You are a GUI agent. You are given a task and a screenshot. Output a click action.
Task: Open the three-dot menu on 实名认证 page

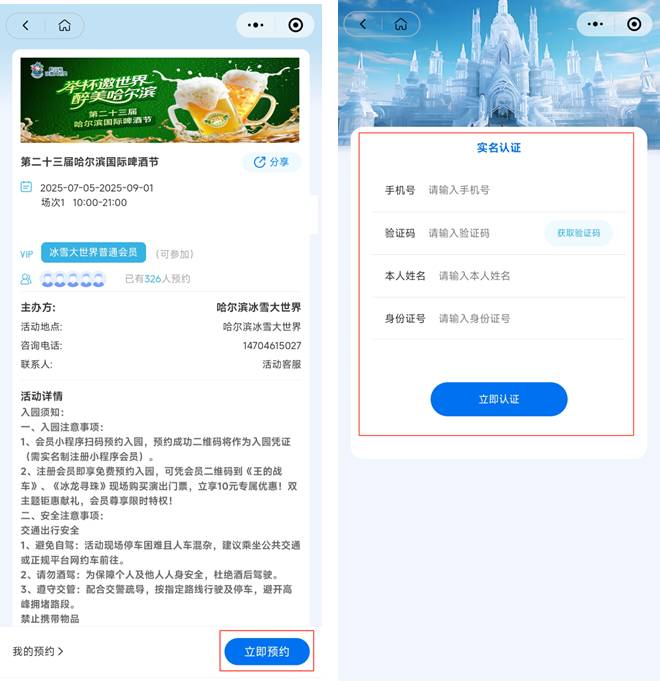coord(592,24)
